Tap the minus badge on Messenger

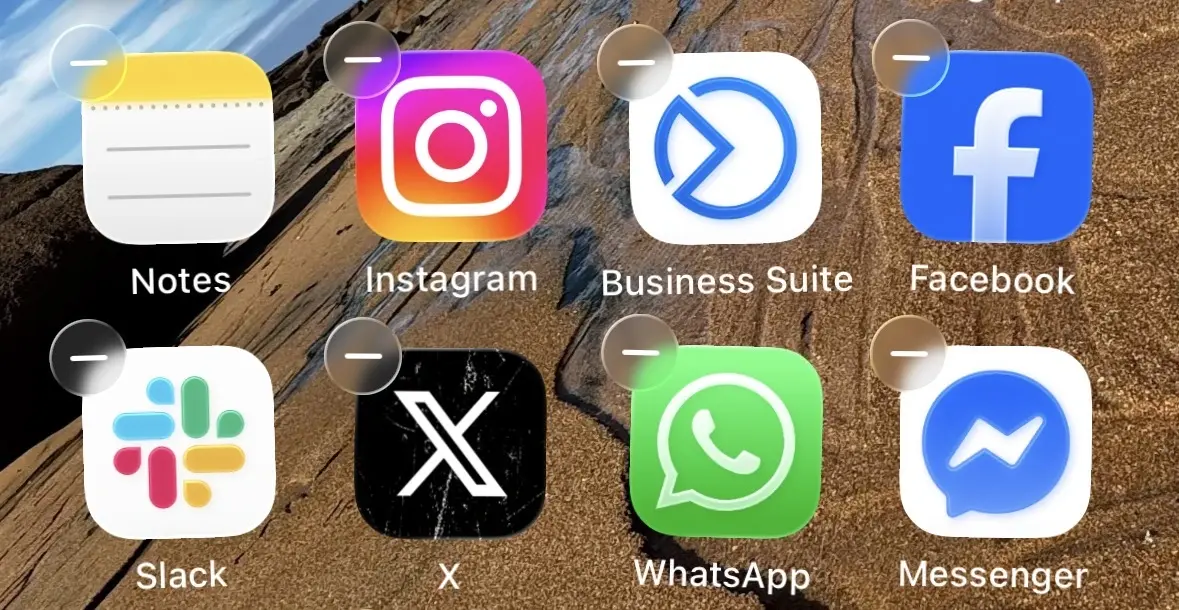pos(908,353)
